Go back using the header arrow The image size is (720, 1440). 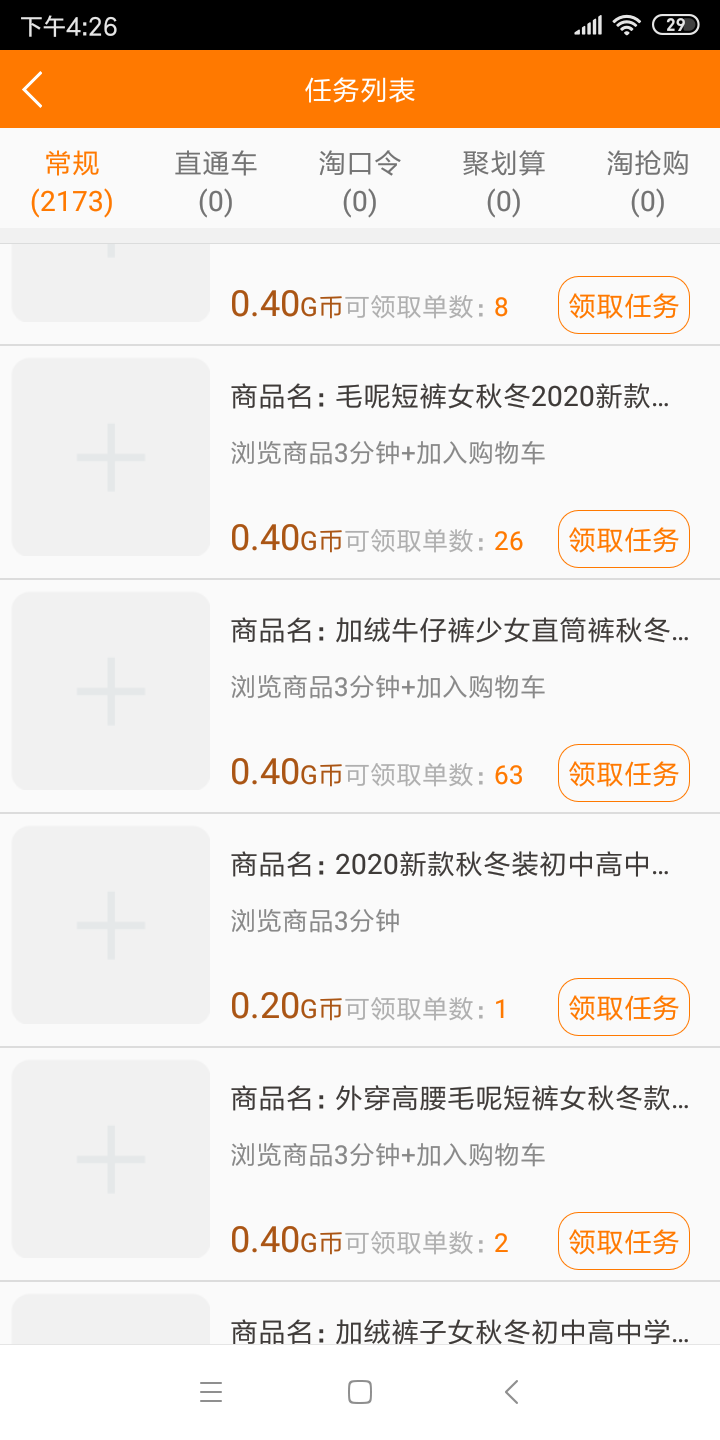pyautogui.click(x=33, y=90)
